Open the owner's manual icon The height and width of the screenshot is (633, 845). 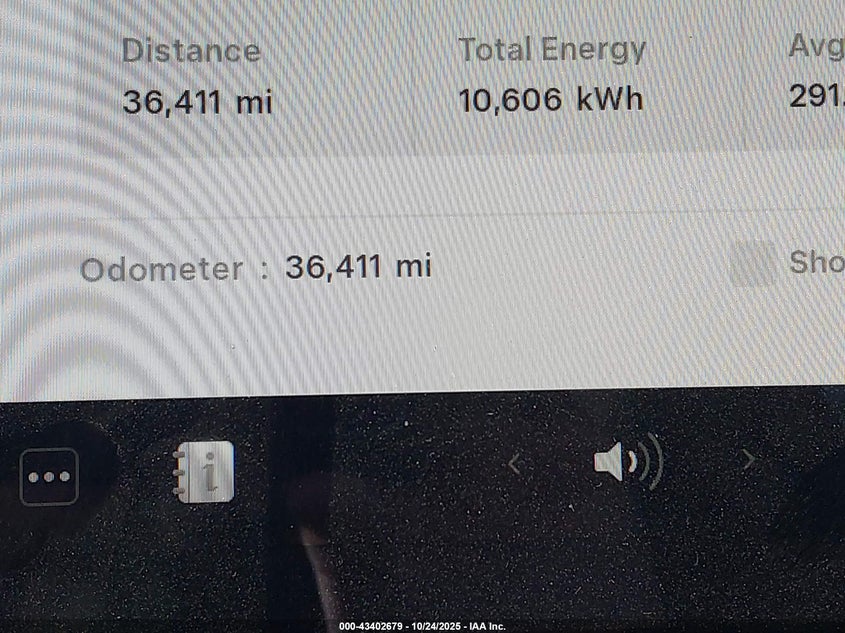203,471
